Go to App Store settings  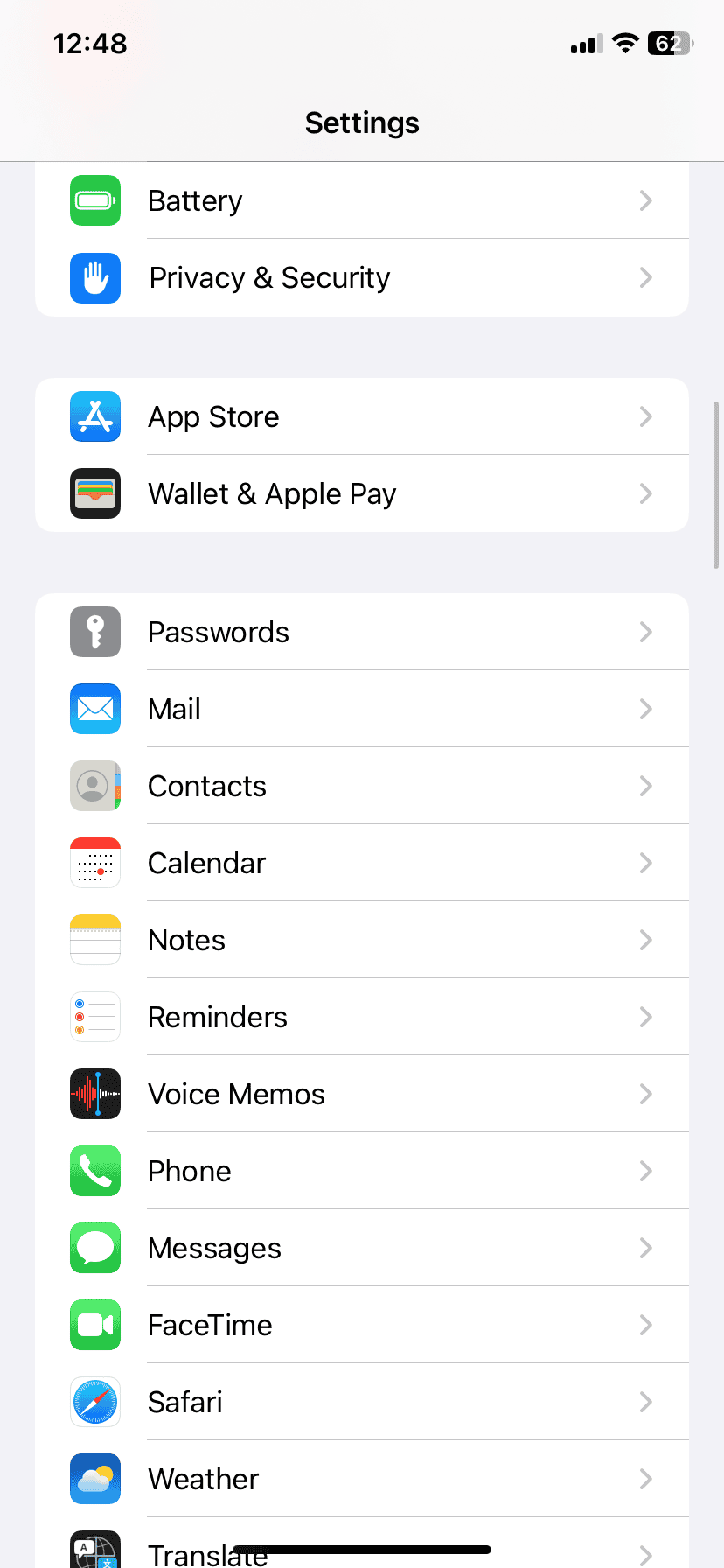[x=362, y=416]
